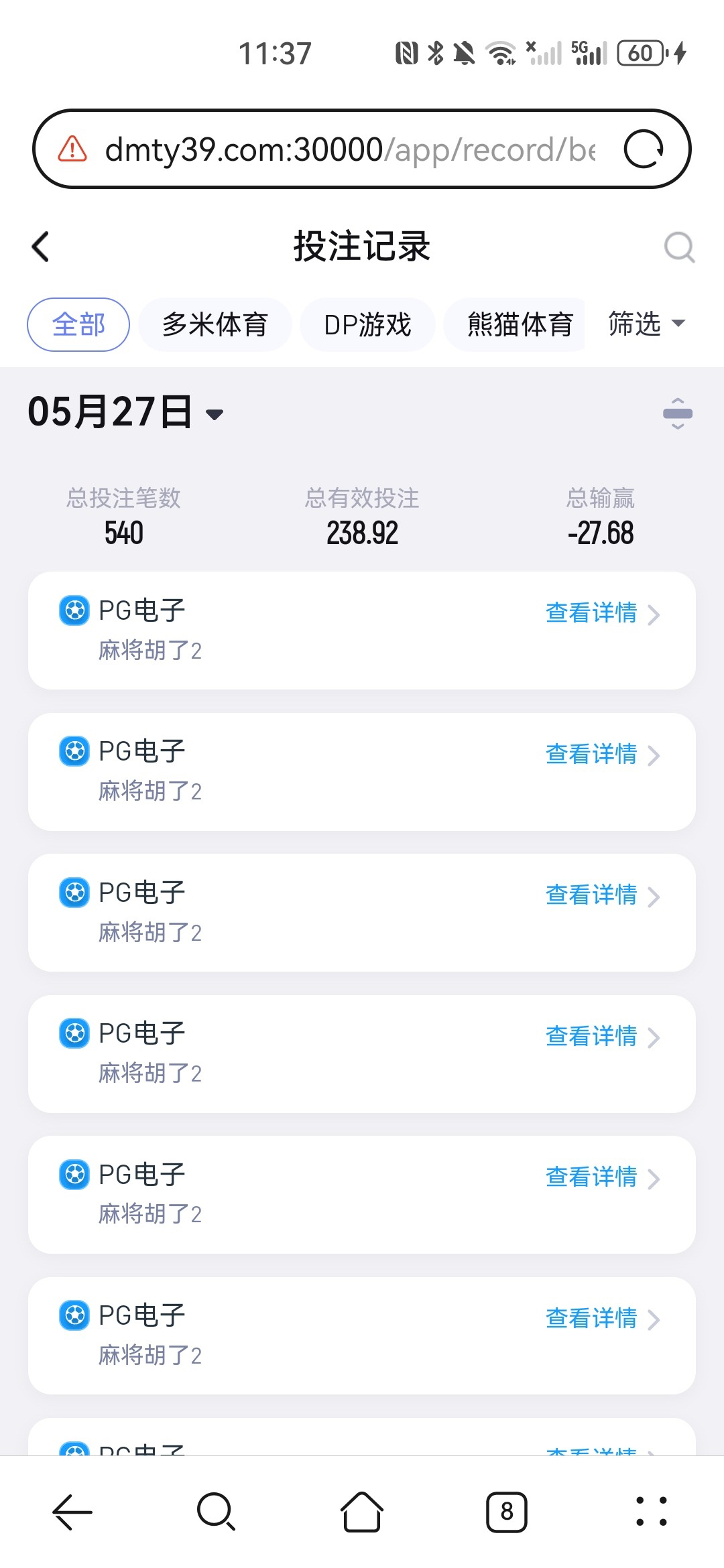
Task: Tap the browser toolbar search icon
Action: [x=217, y=1512]
